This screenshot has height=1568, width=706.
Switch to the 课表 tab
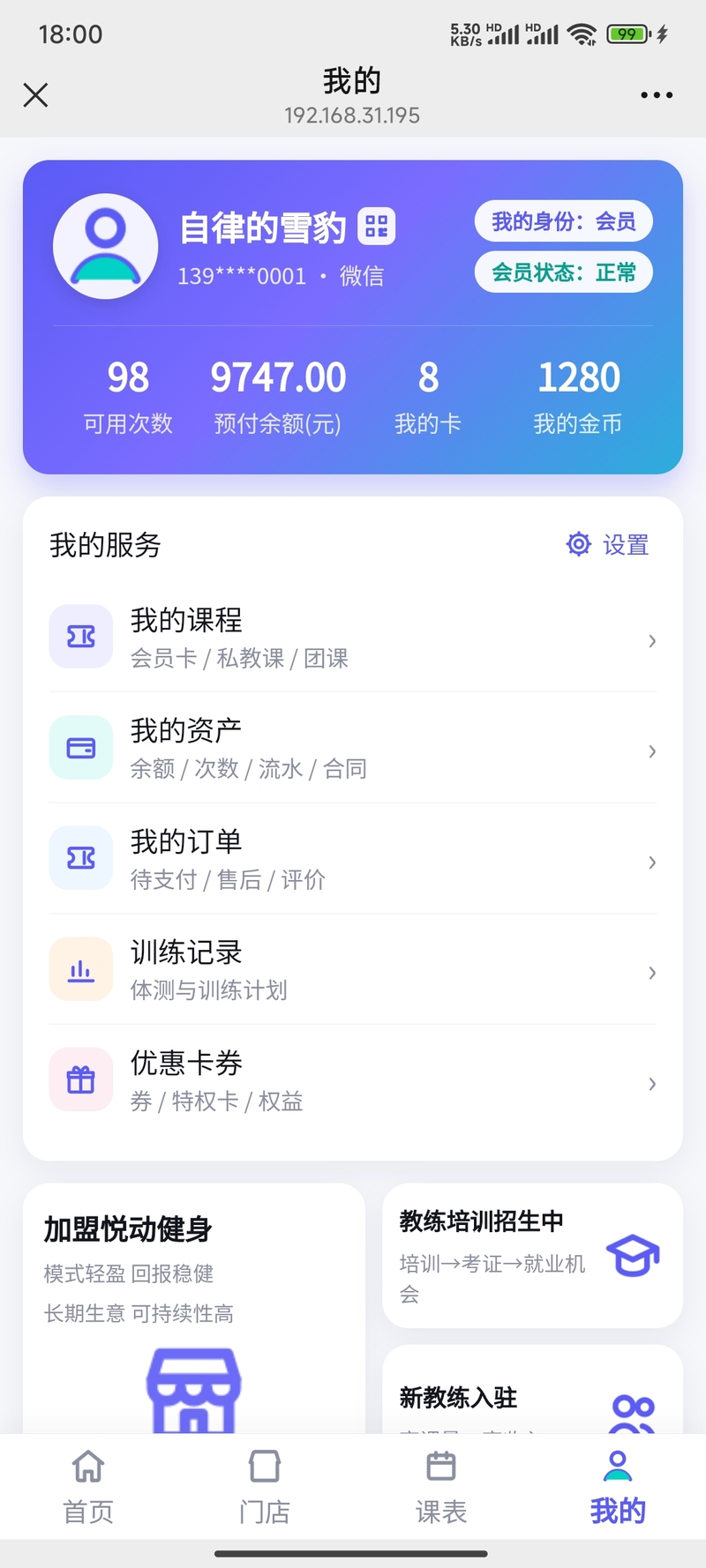coord(441,1487)
